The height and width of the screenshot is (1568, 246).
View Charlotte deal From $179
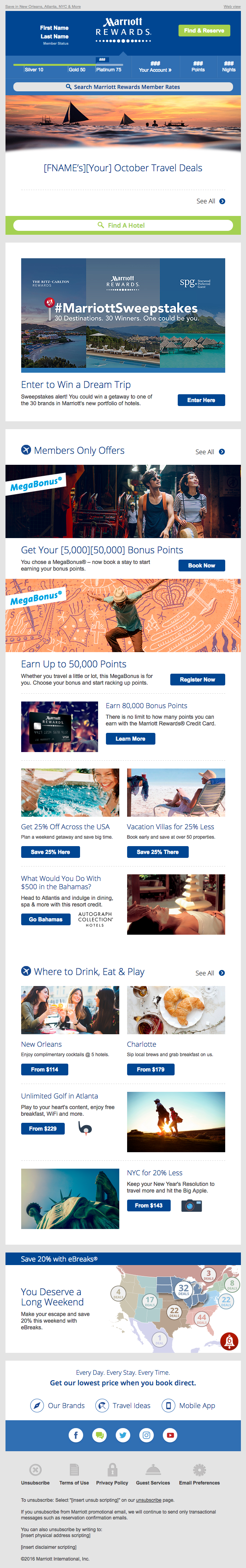click(x=150, y=1070)
